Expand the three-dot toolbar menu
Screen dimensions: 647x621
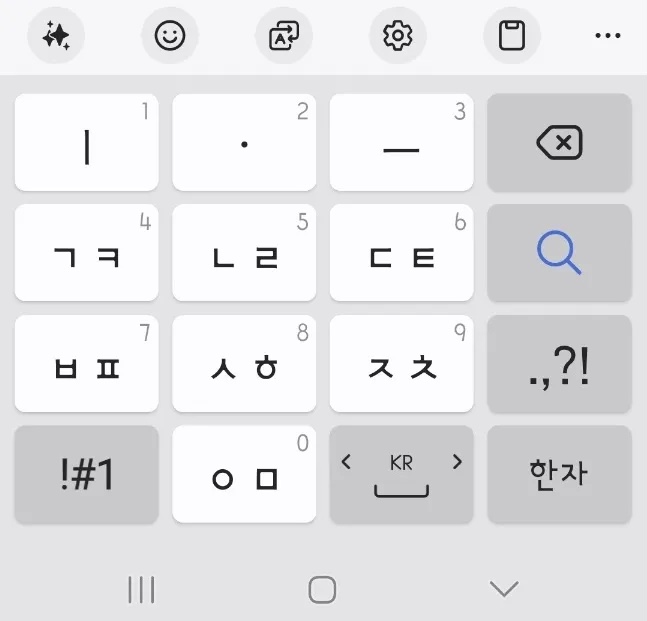pos(608,37)
